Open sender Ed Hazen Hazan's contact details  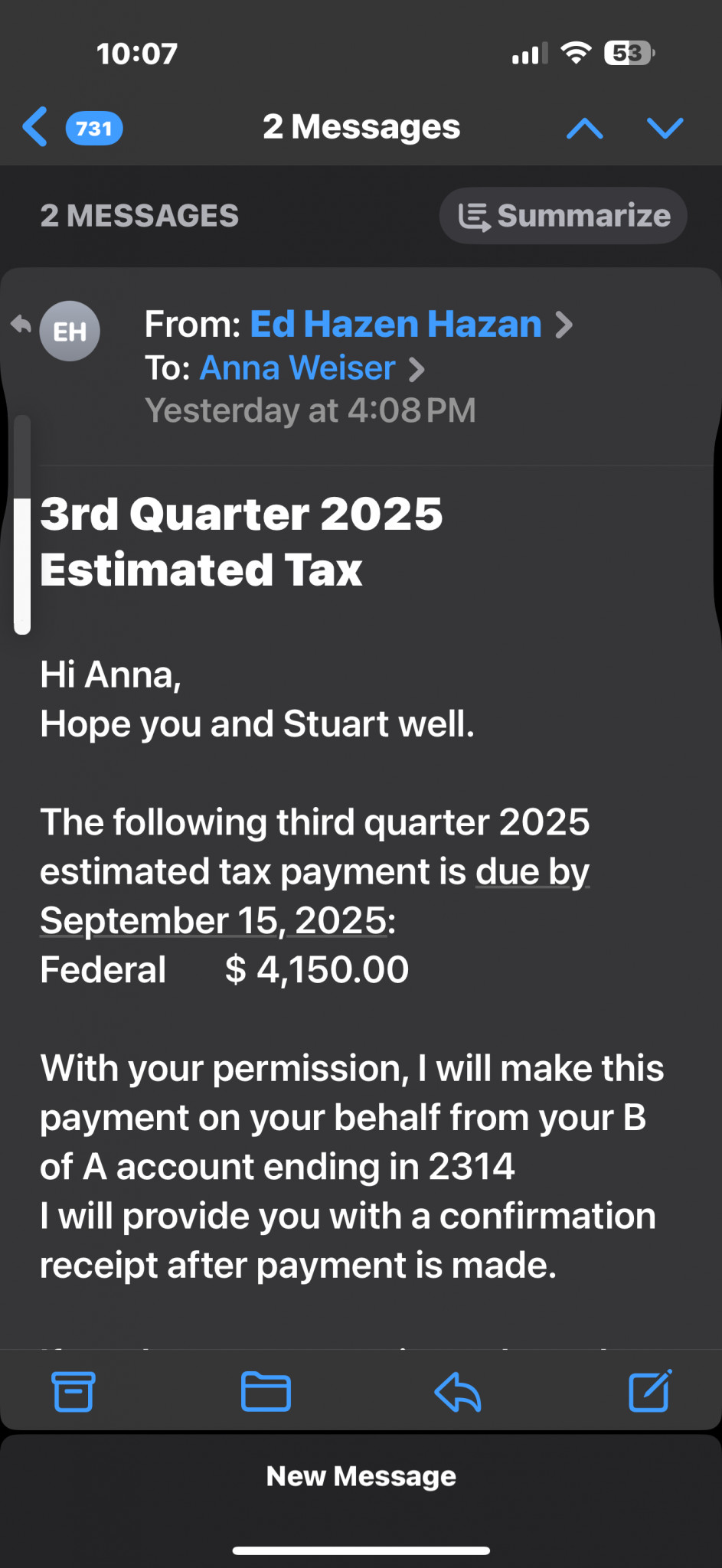pyautogui.click(x=396, y=325)
